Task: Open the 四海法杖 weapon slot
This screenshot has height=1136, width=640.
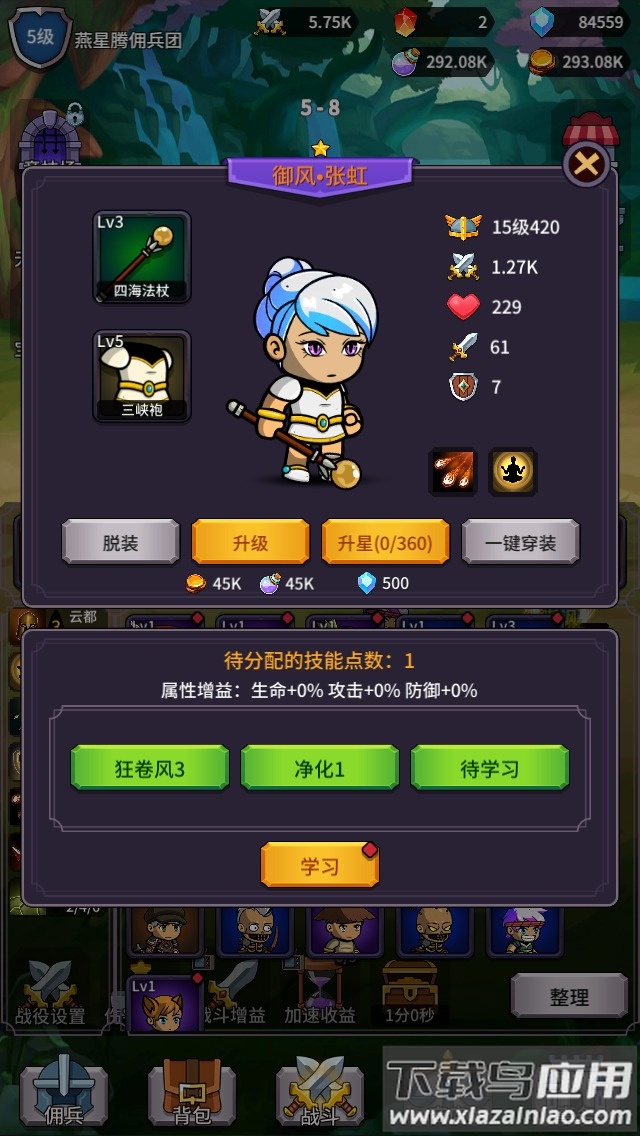Action: tap(142, 257)
